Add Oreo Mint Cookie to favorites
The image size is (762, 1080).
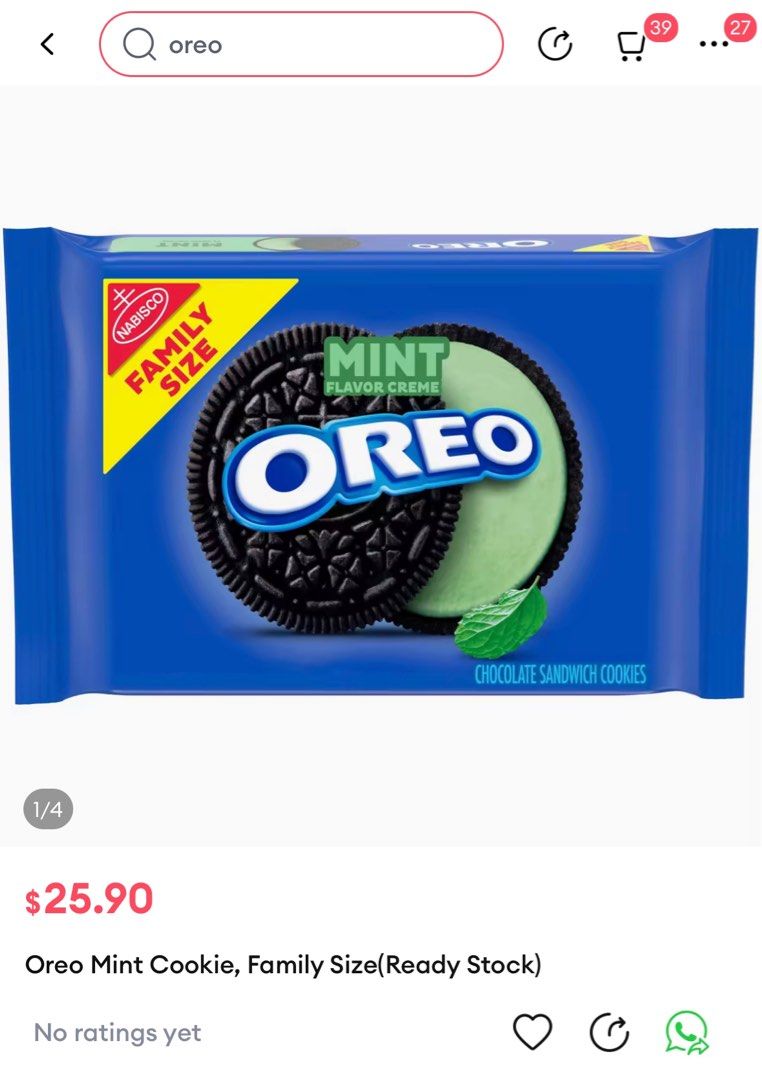click(x=532, y=1032)
